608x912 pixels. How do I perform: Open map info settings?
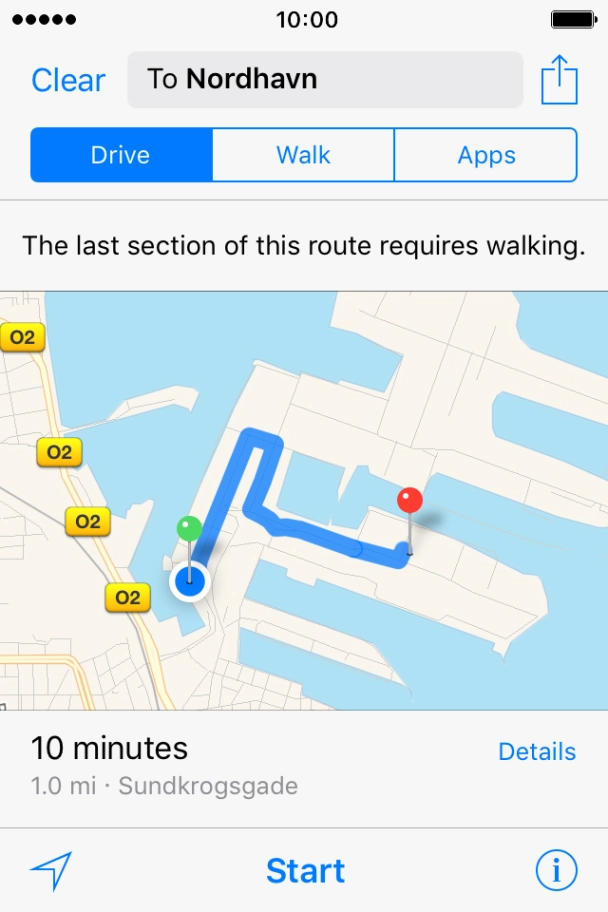tap(556, 871)
